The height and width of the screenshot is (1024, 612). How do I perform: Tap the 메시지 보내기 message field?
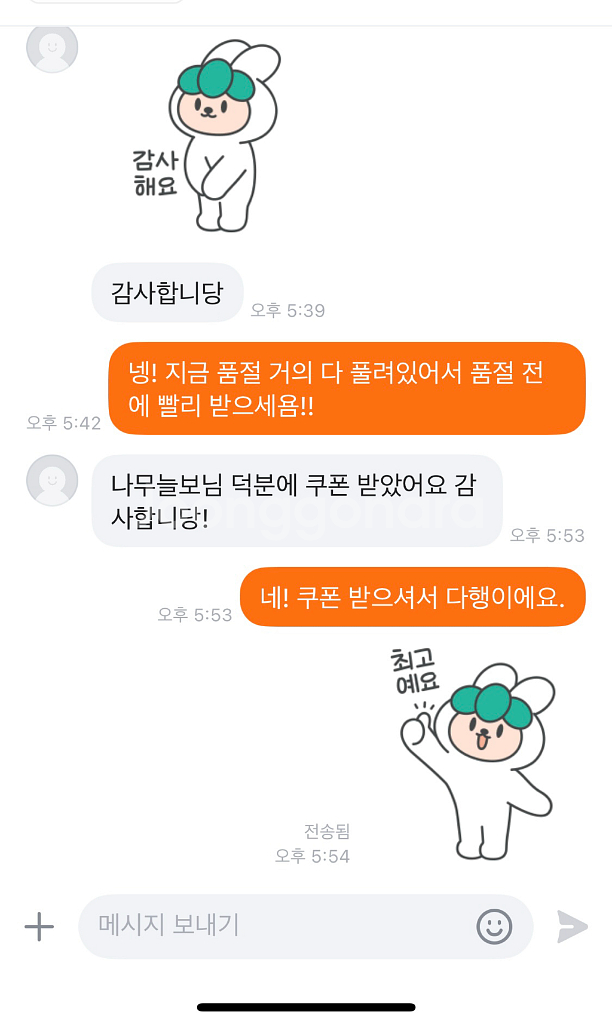[x=270, y=926]
